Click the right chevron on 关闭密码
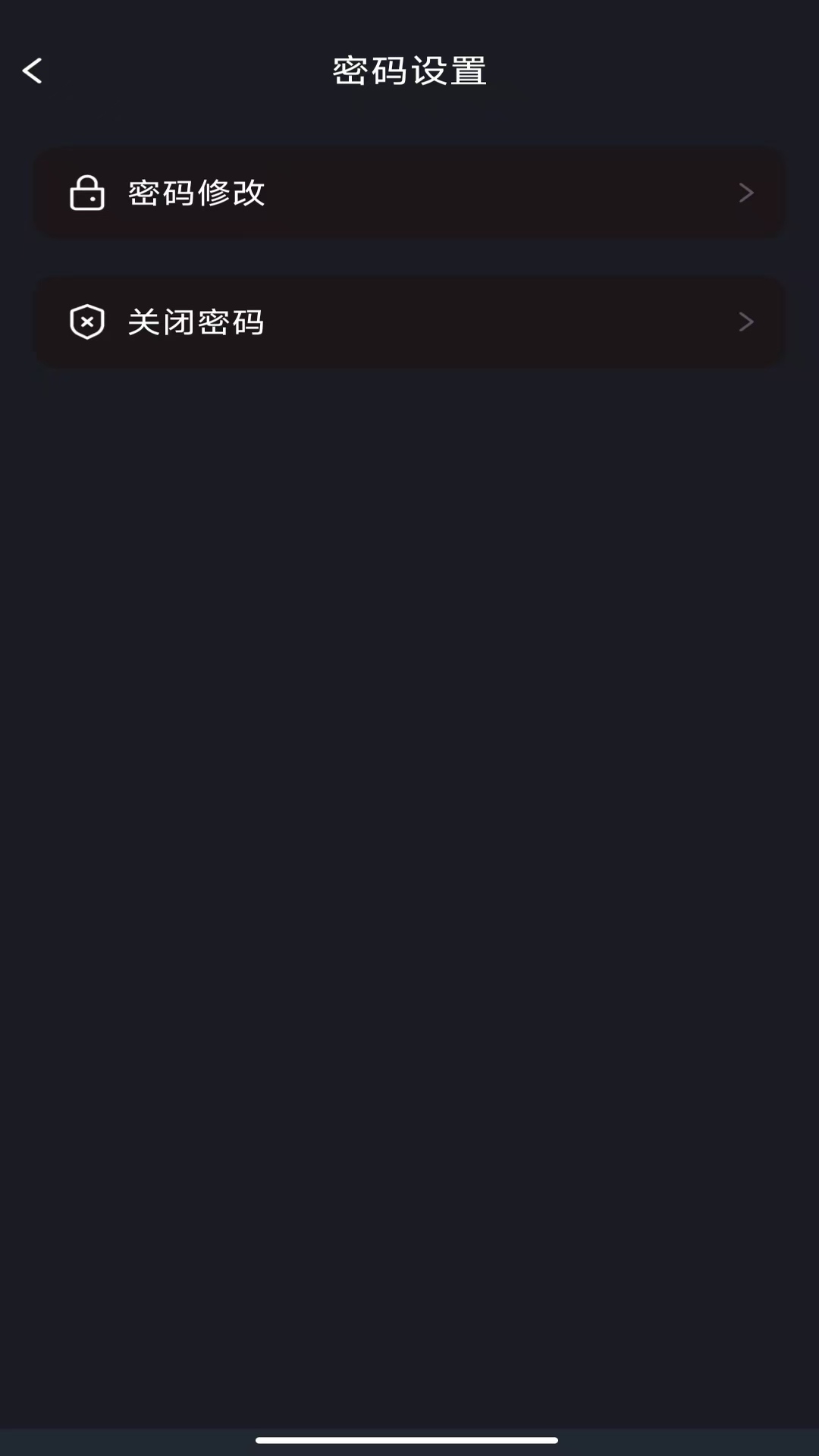This screenshot has height=1456, width=819. click(746, 322)
